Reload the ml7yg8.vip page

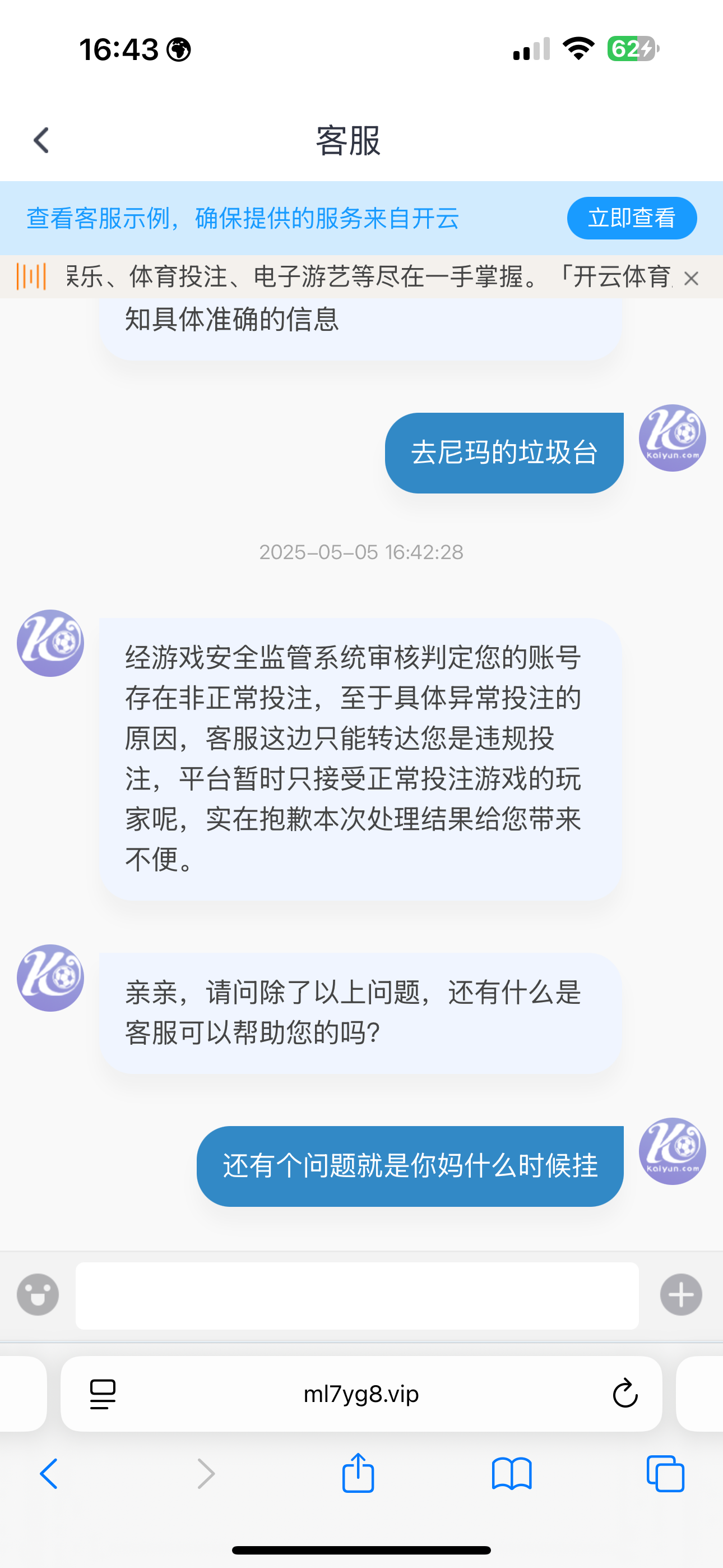coord(624,1394)
